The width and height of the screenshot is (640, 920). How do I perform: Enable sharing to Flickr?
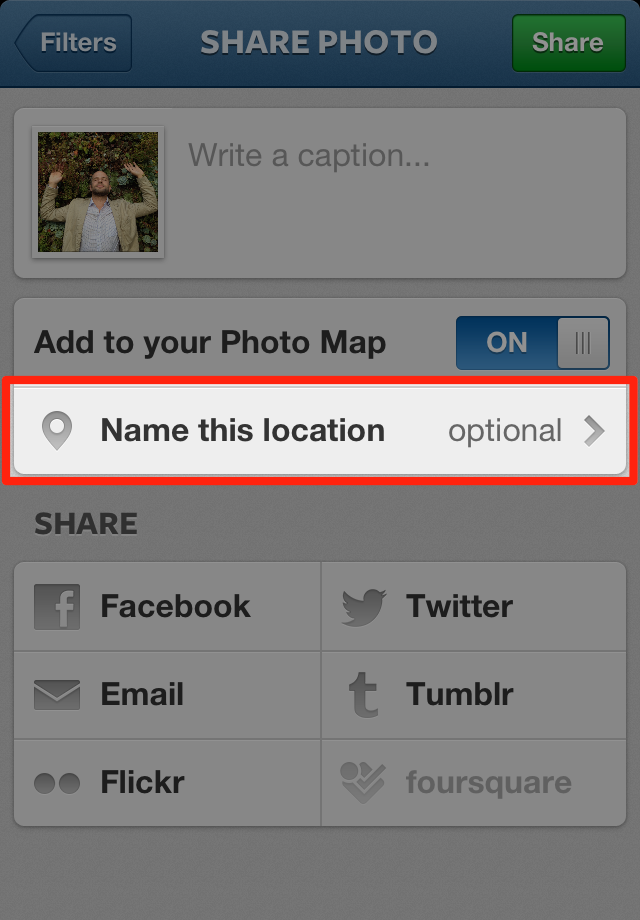[167, 782]
